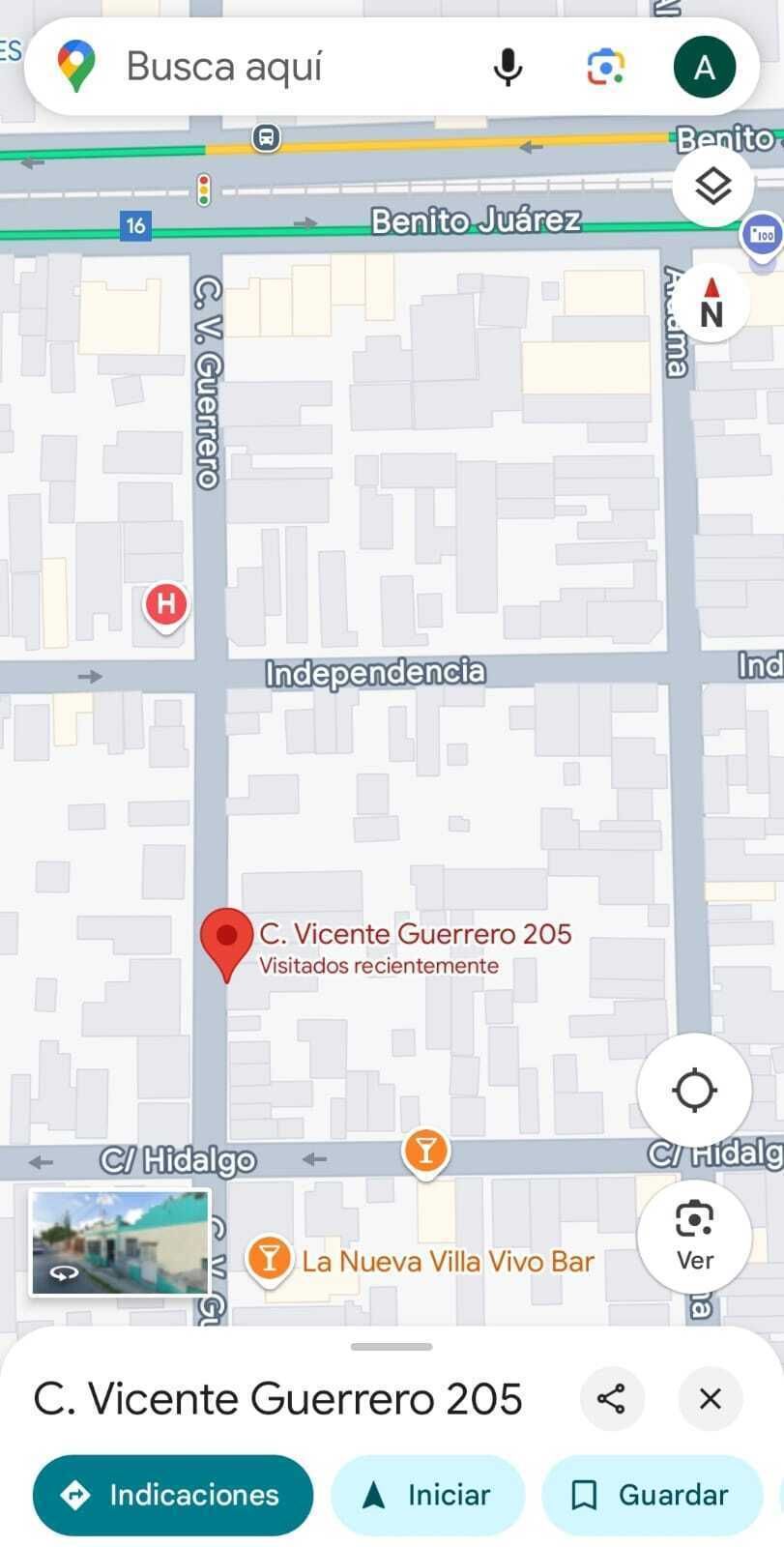
Task: Select La Nueva Villa Vivo Bar marker
Action: tap(270, 1259)
